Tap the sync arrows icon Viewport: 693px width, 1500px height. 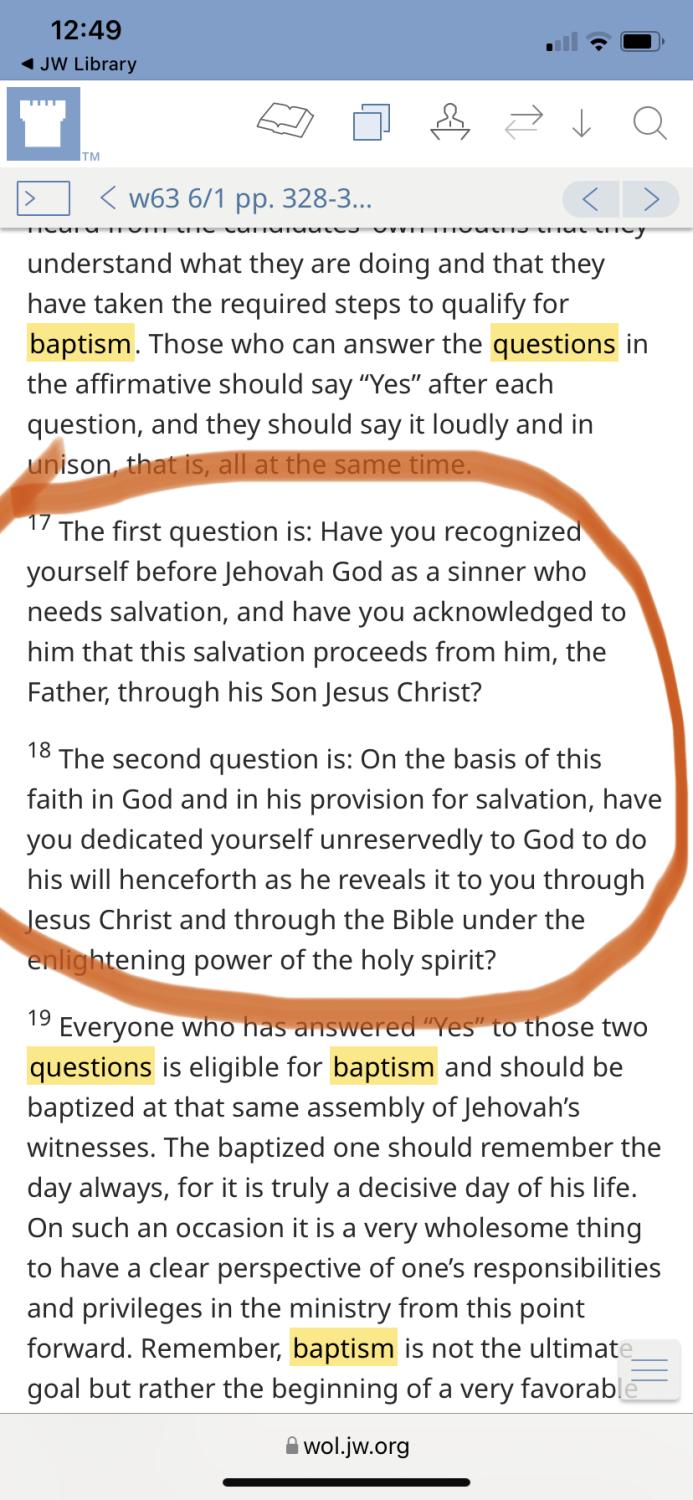pos(521,124)
